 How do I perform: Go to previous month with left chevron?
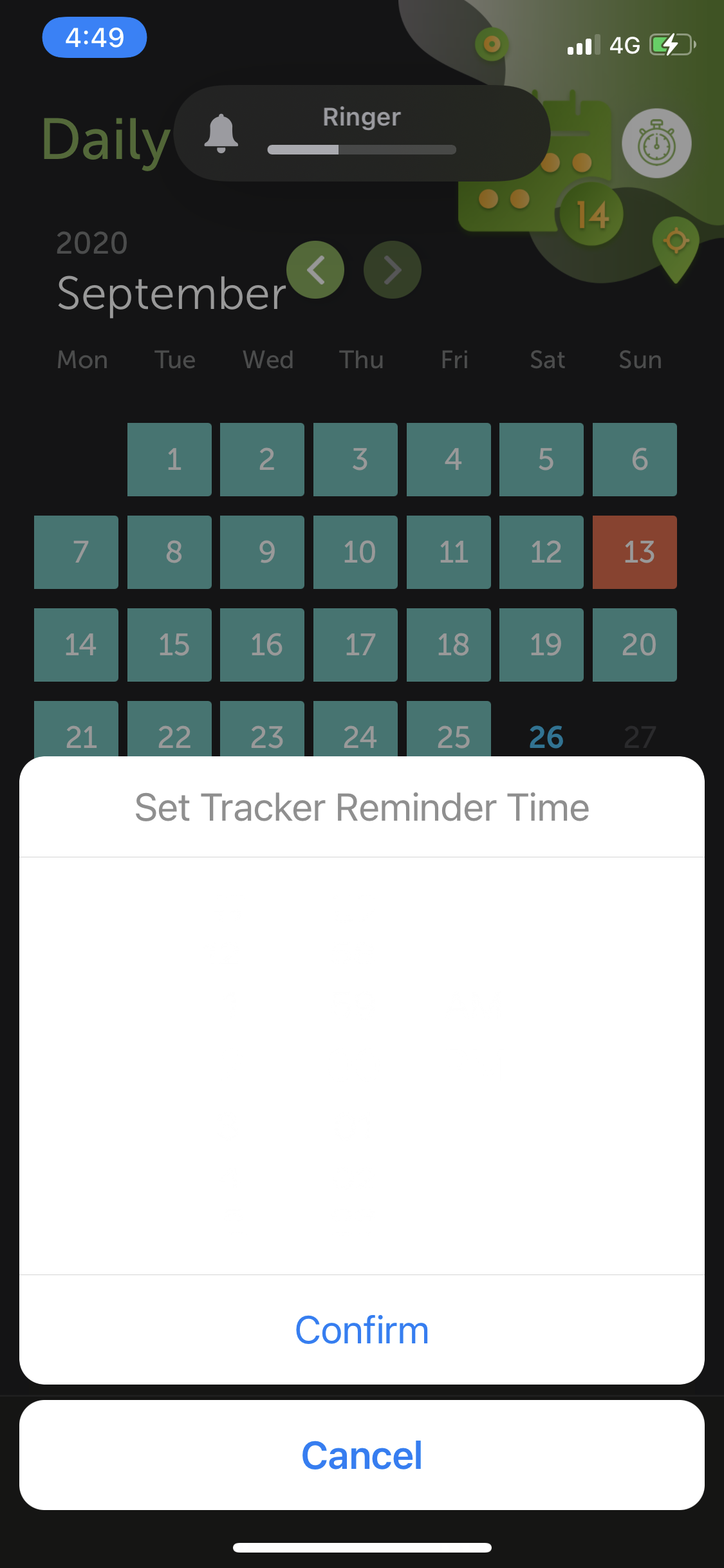tap(315, 270)
